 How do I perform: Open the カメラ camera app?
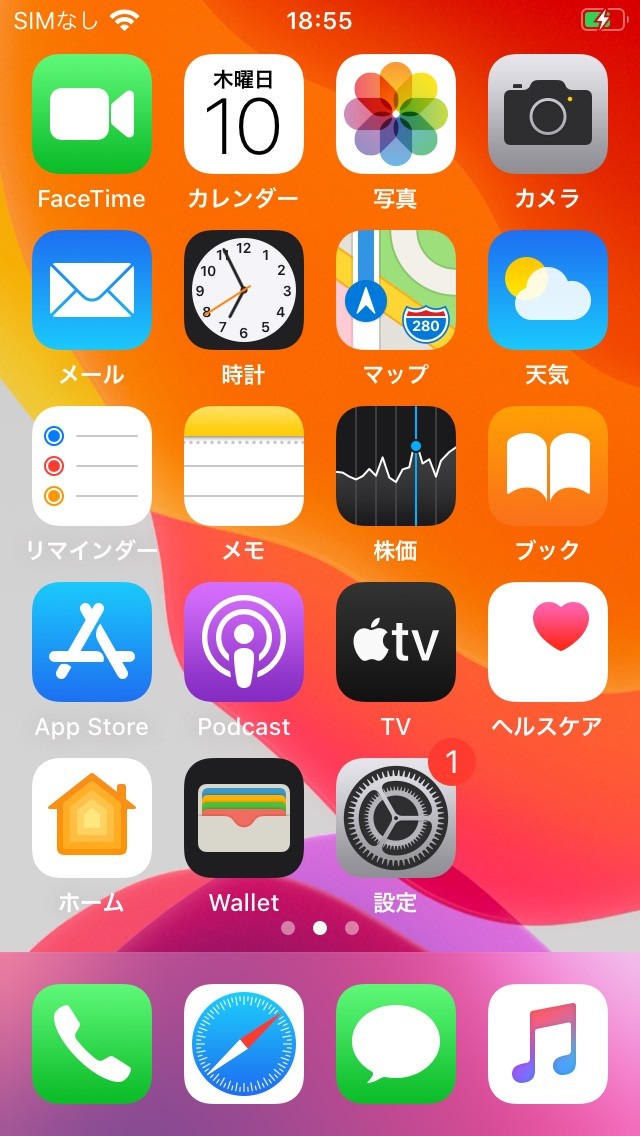548,114
